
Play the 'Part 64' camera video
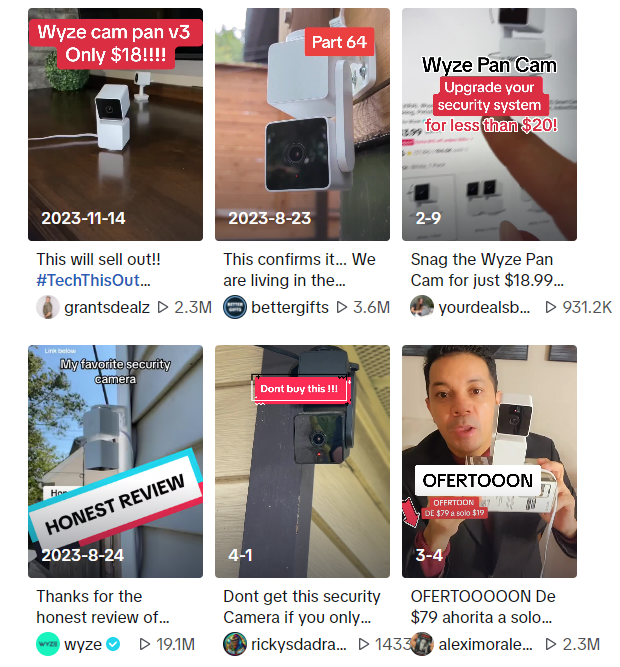[302, 125]
